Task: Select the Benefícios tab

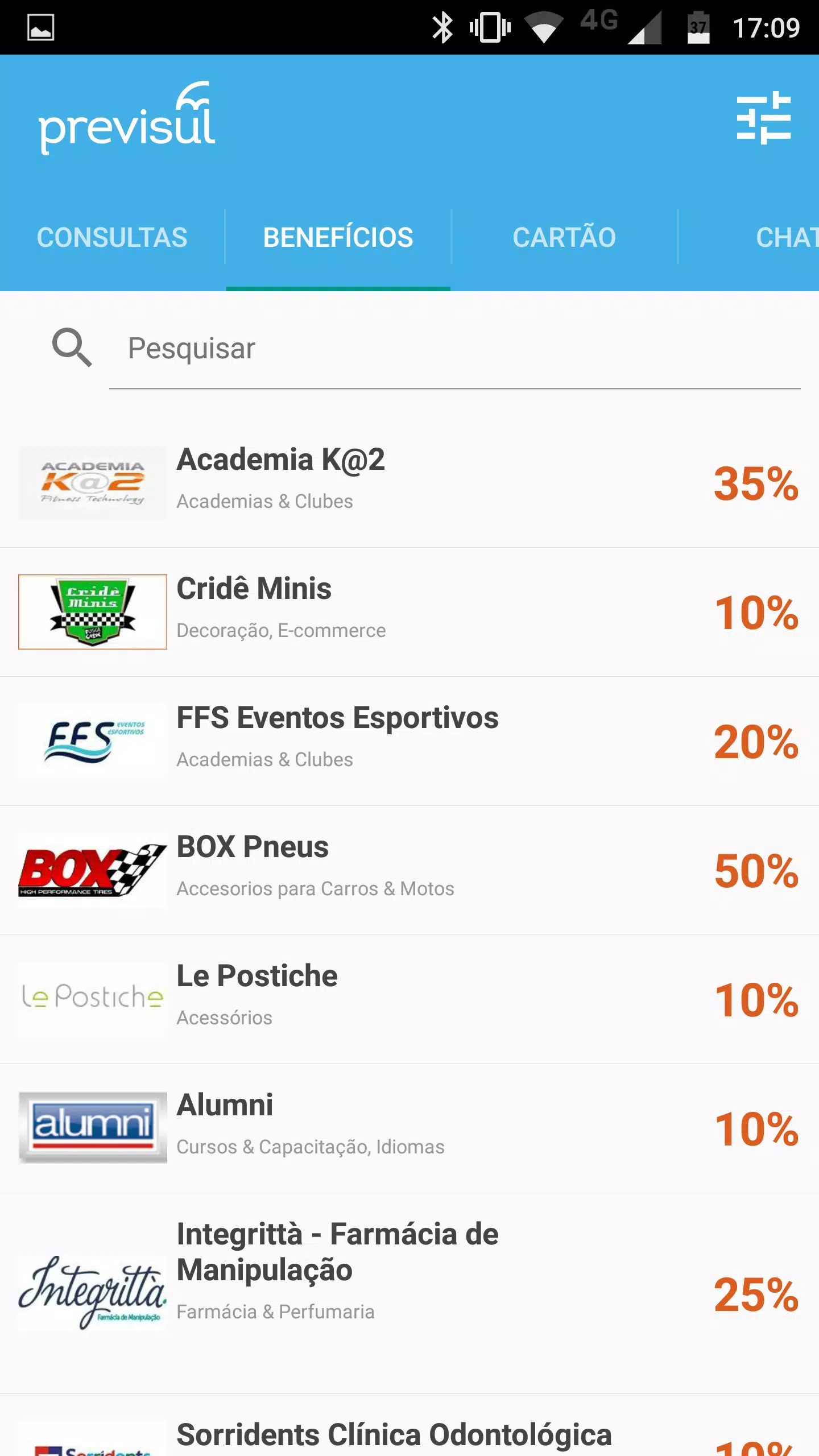Action: point(338,238)
